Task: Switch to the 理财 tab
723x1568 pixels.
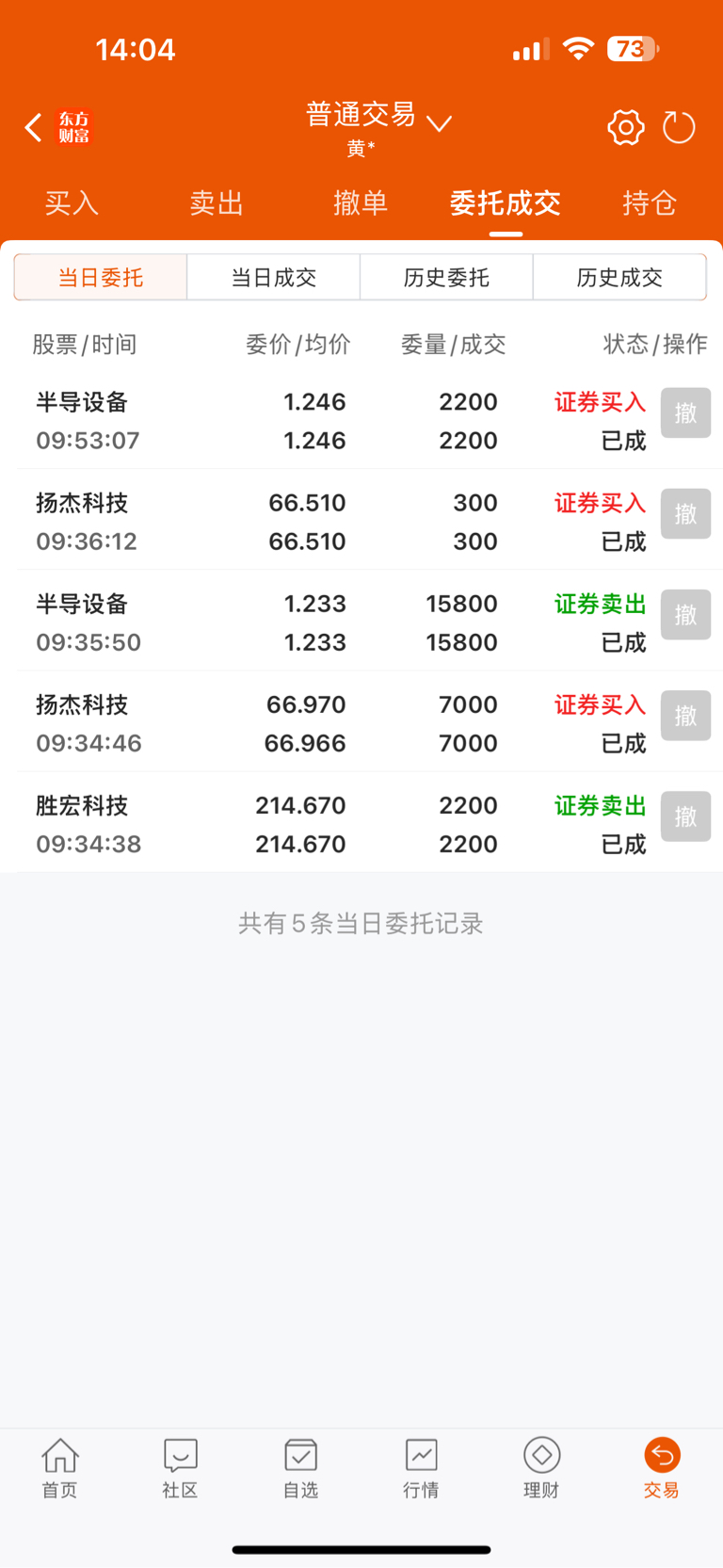Action: (x=541, y=1467)
